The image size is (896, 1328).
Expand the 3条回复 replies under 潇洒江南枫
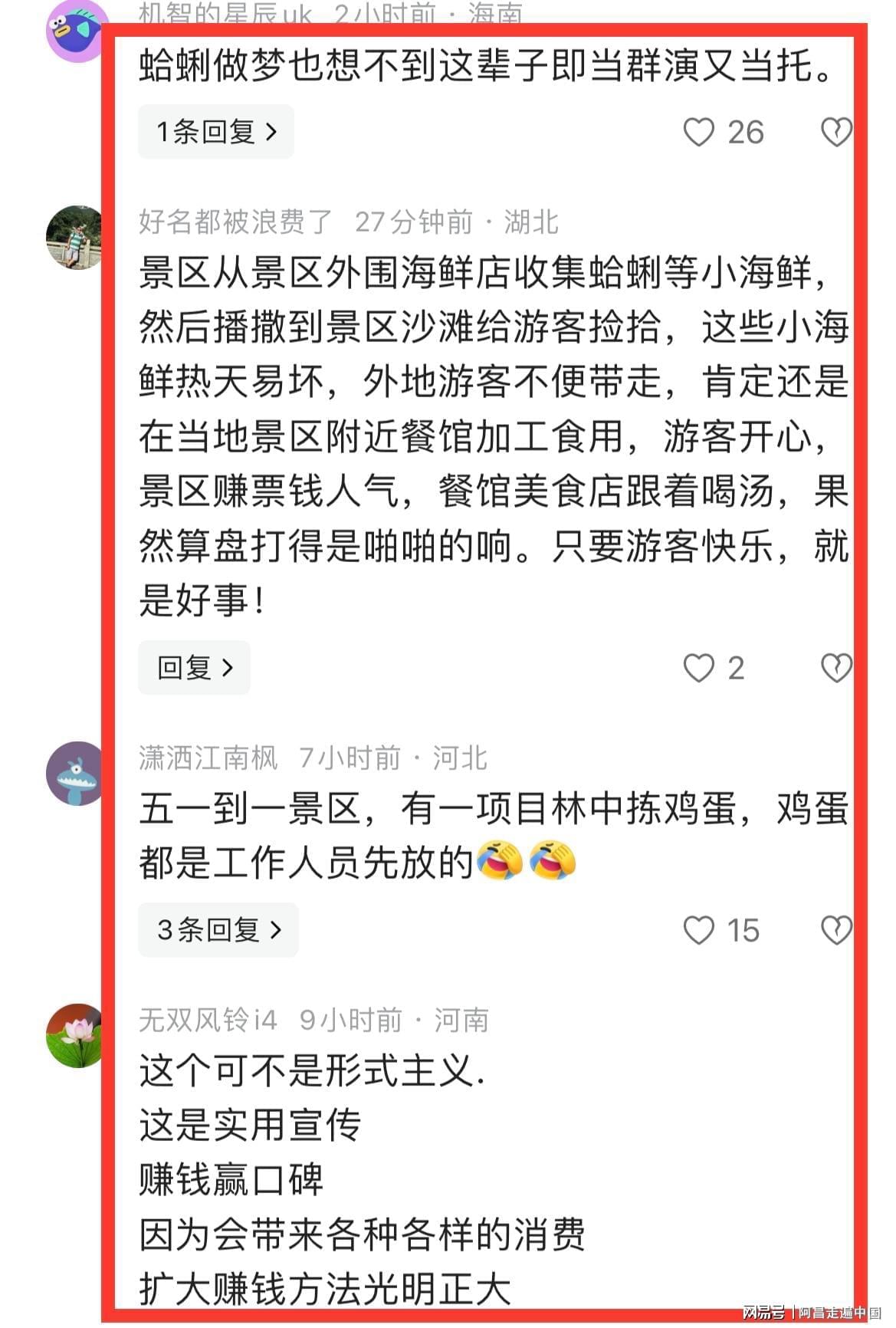point(218,930)
